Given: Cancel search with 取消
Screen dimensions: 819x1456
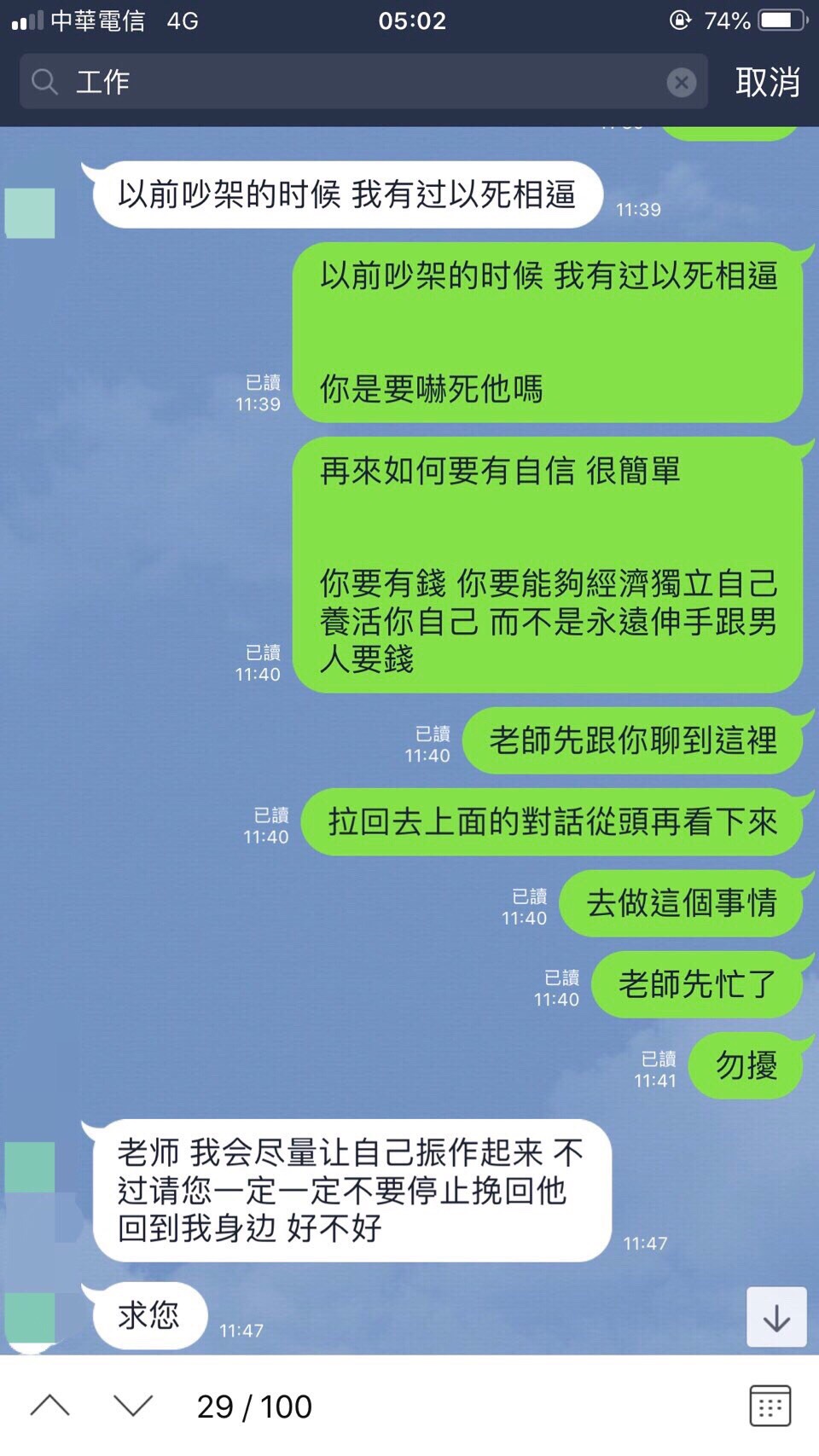Looking at the screenshot, I should pyautogui.click(x=767, y=82).
